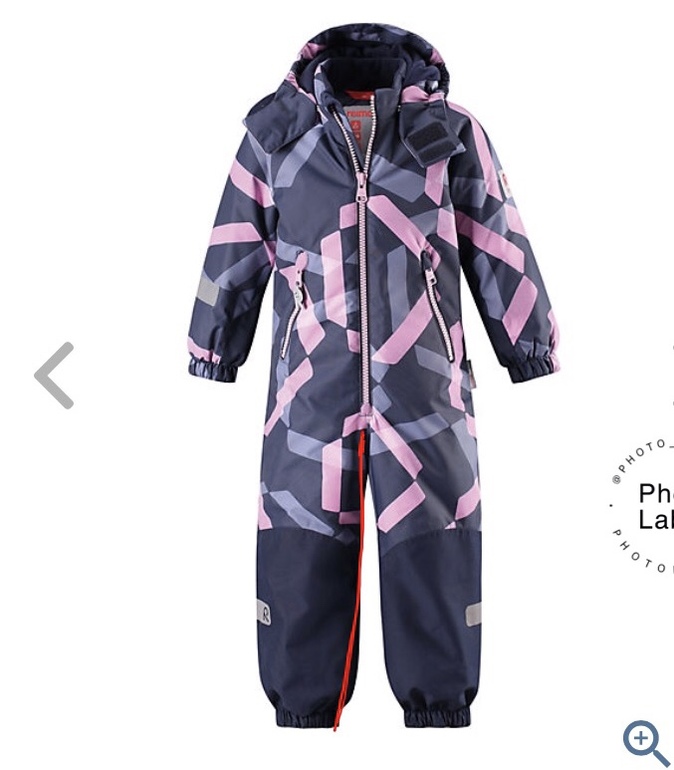Tap the zoom magnifier icon
The width and height of the screenshot is (674, 770).
644,742
